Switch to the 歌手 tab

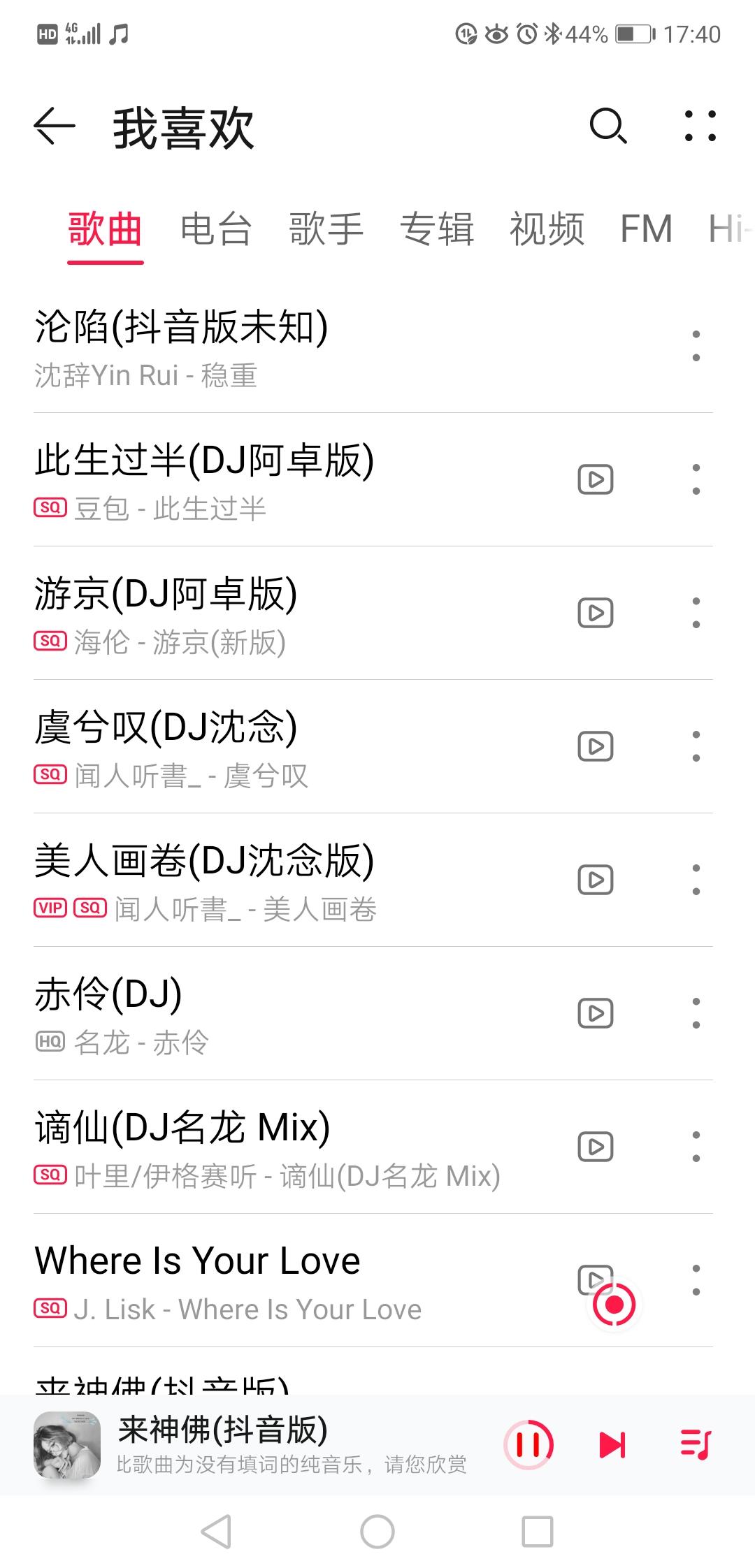coord(326,229)
